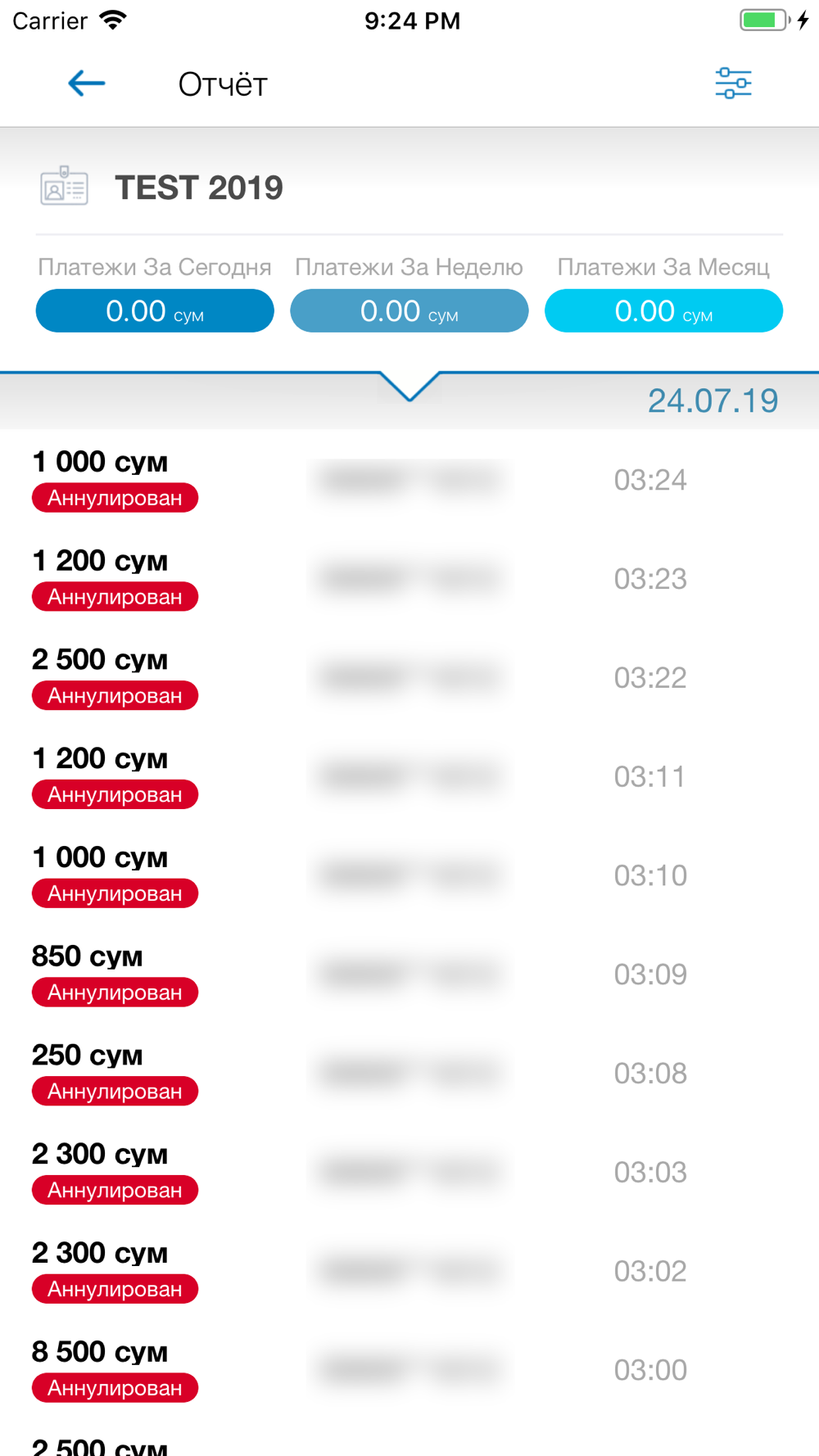This screenshot has height=1456, width=819.
Task: Select the 850 сум payment at 03:09
Action: 409,974
